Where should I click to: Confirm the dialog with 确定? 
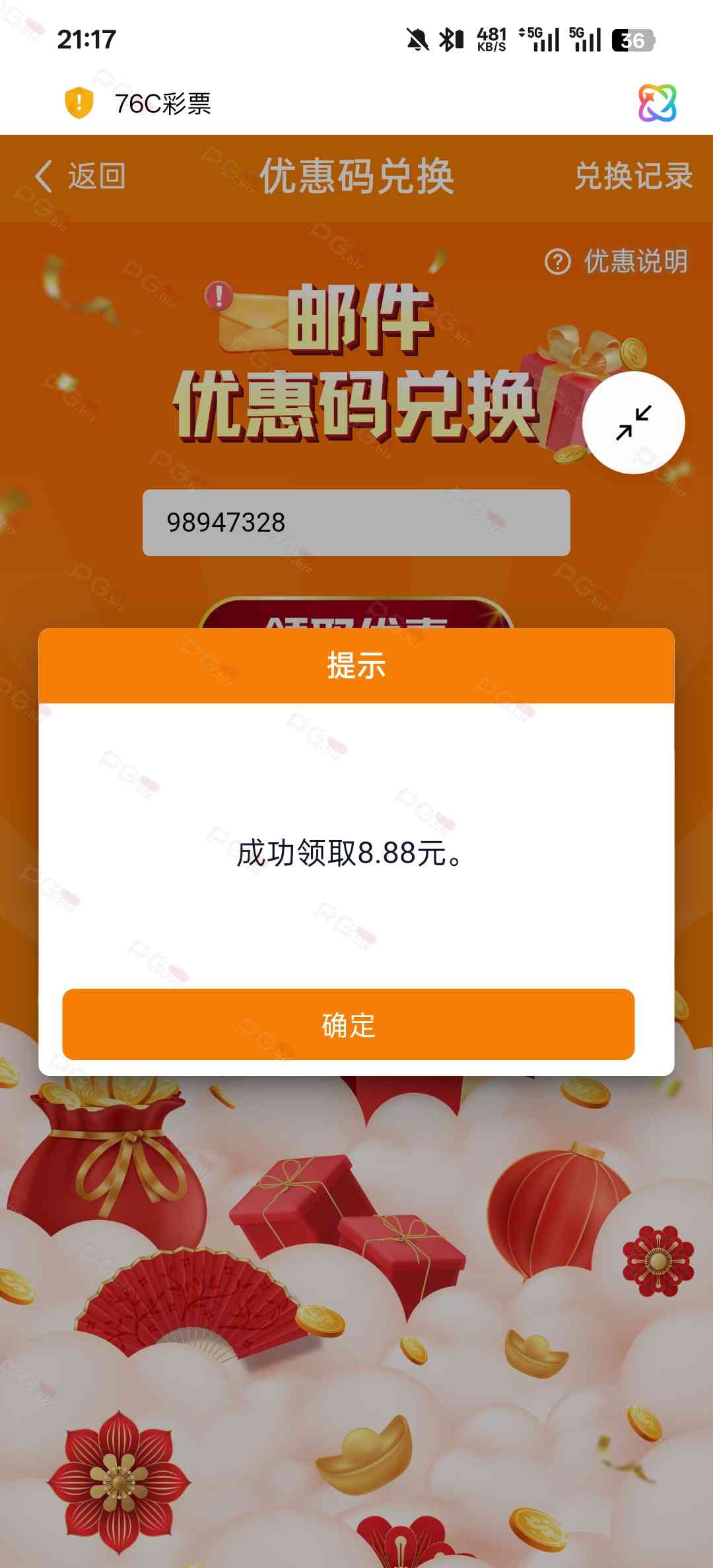tap(348, 1024)
